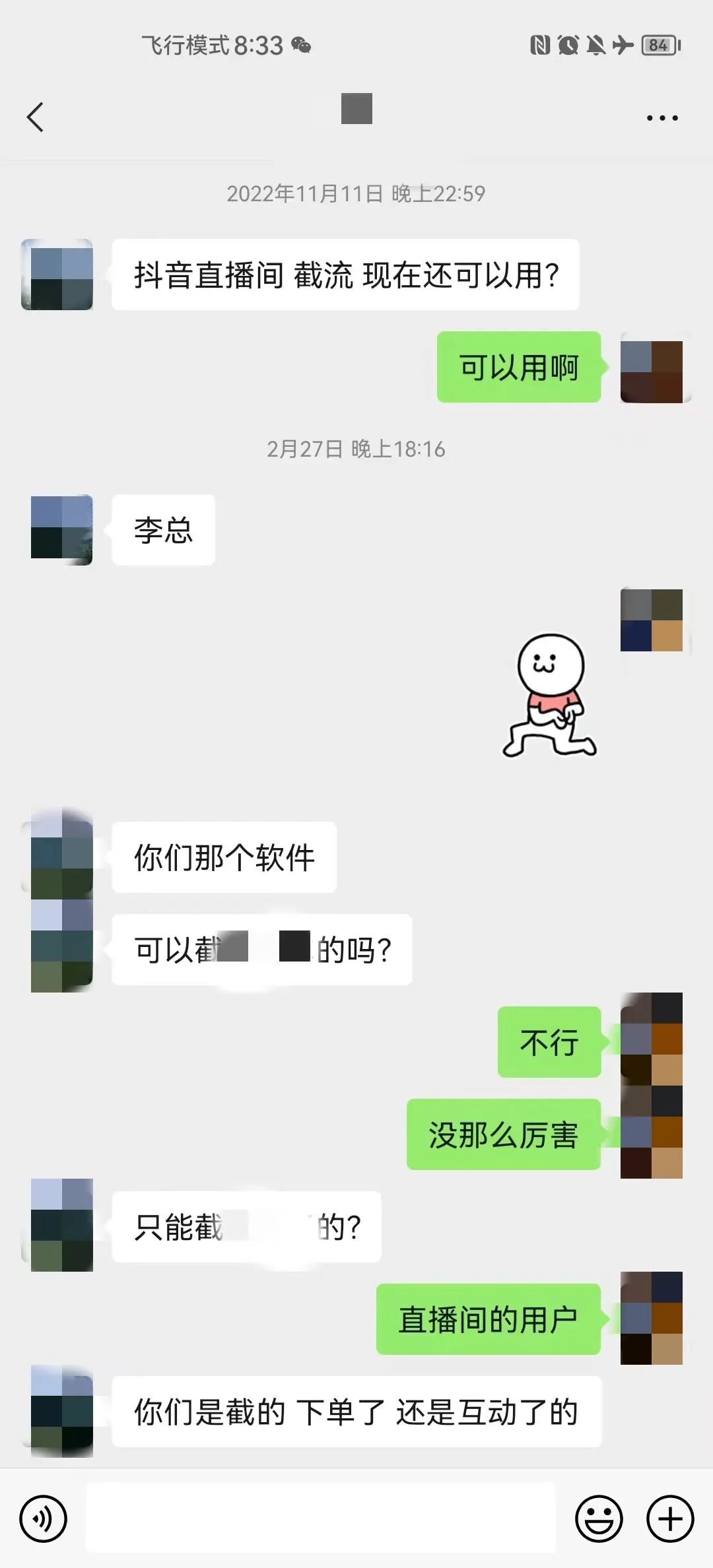Go back to the chat list

pos(36,117)
